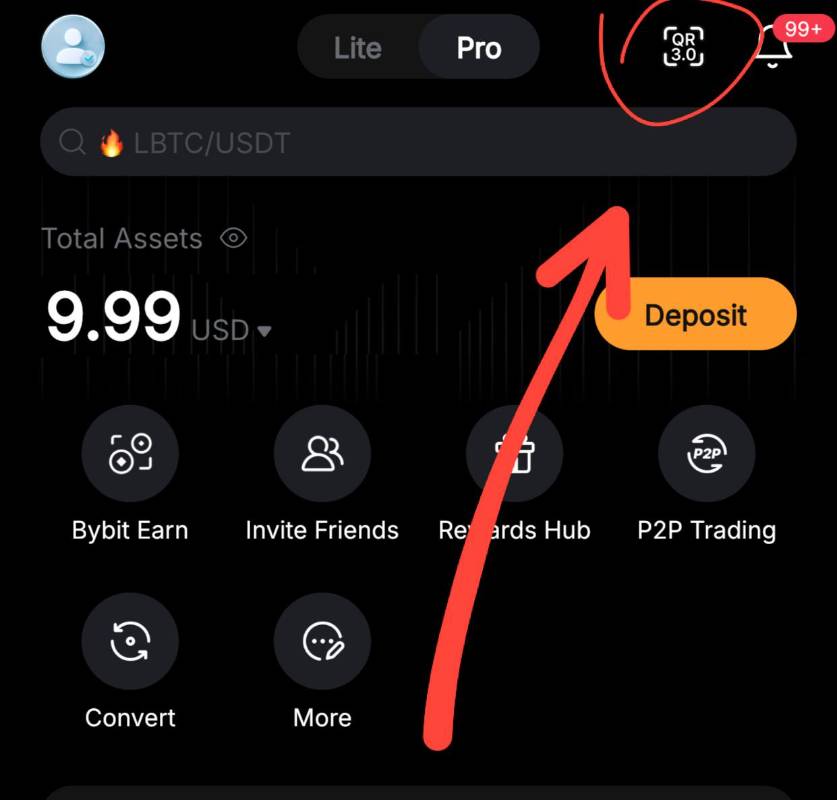Hide total assets with eye icon
Screen dimensions: 837x800
(233, 238)
